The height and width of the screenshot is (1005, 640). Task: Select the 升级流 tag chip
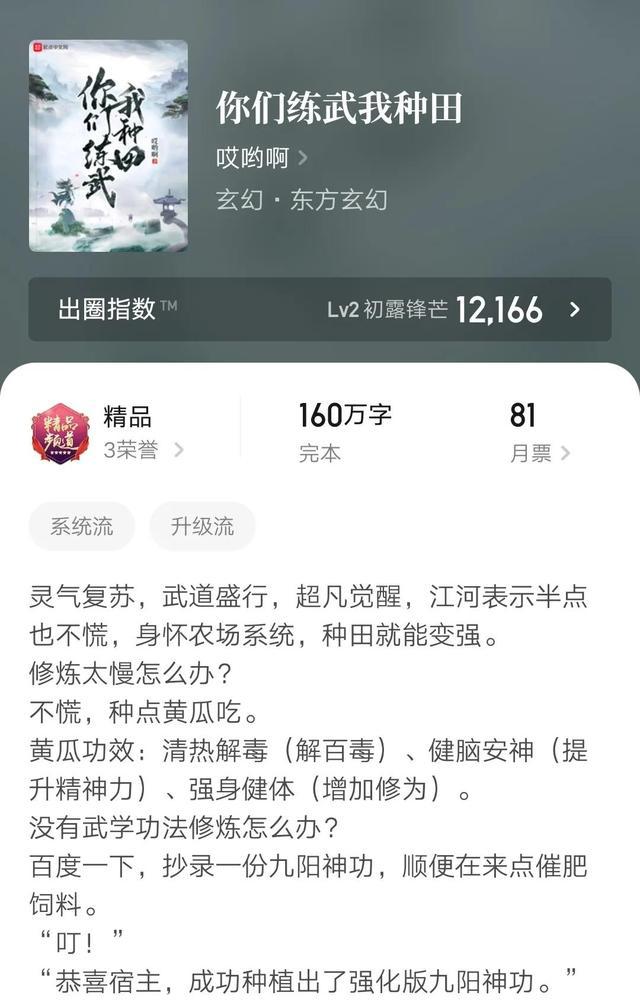[x=202, y=527]
